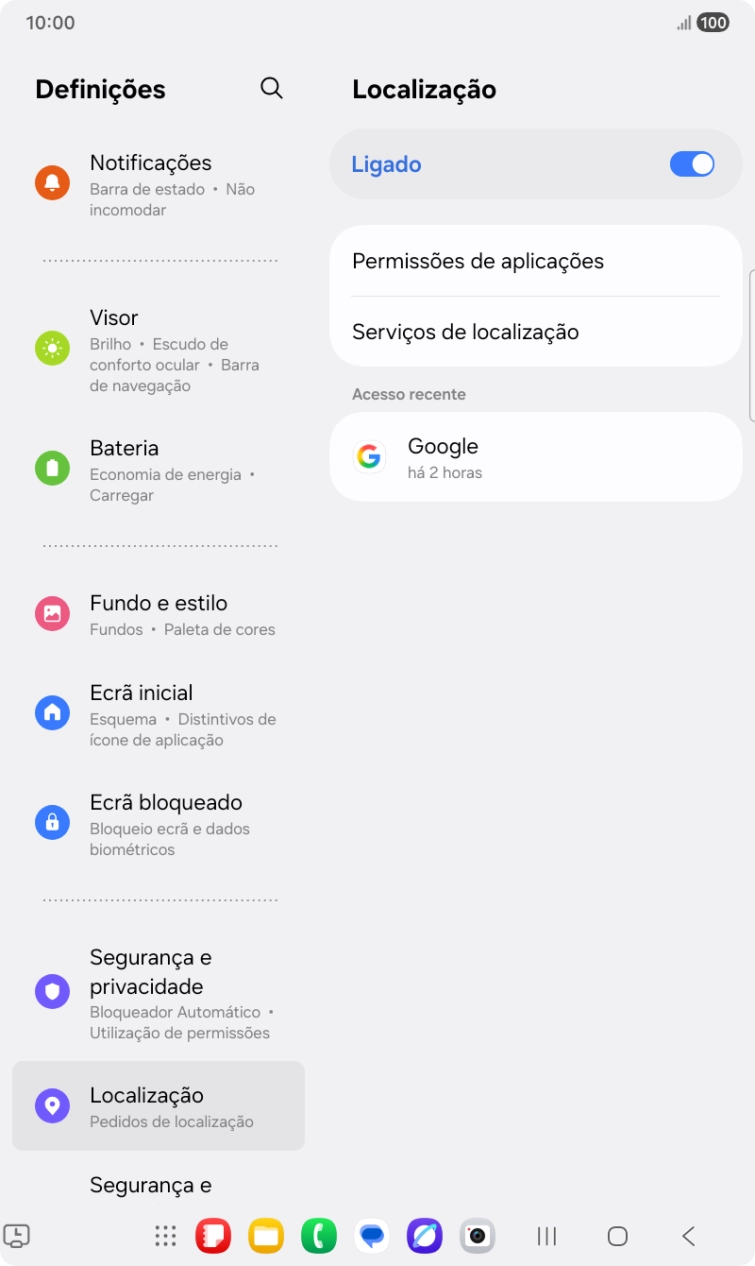The height and width of the screenshot is (1266, 755).
Task: Open the Phone app from the taskbar
Action: pos(318,1236)
